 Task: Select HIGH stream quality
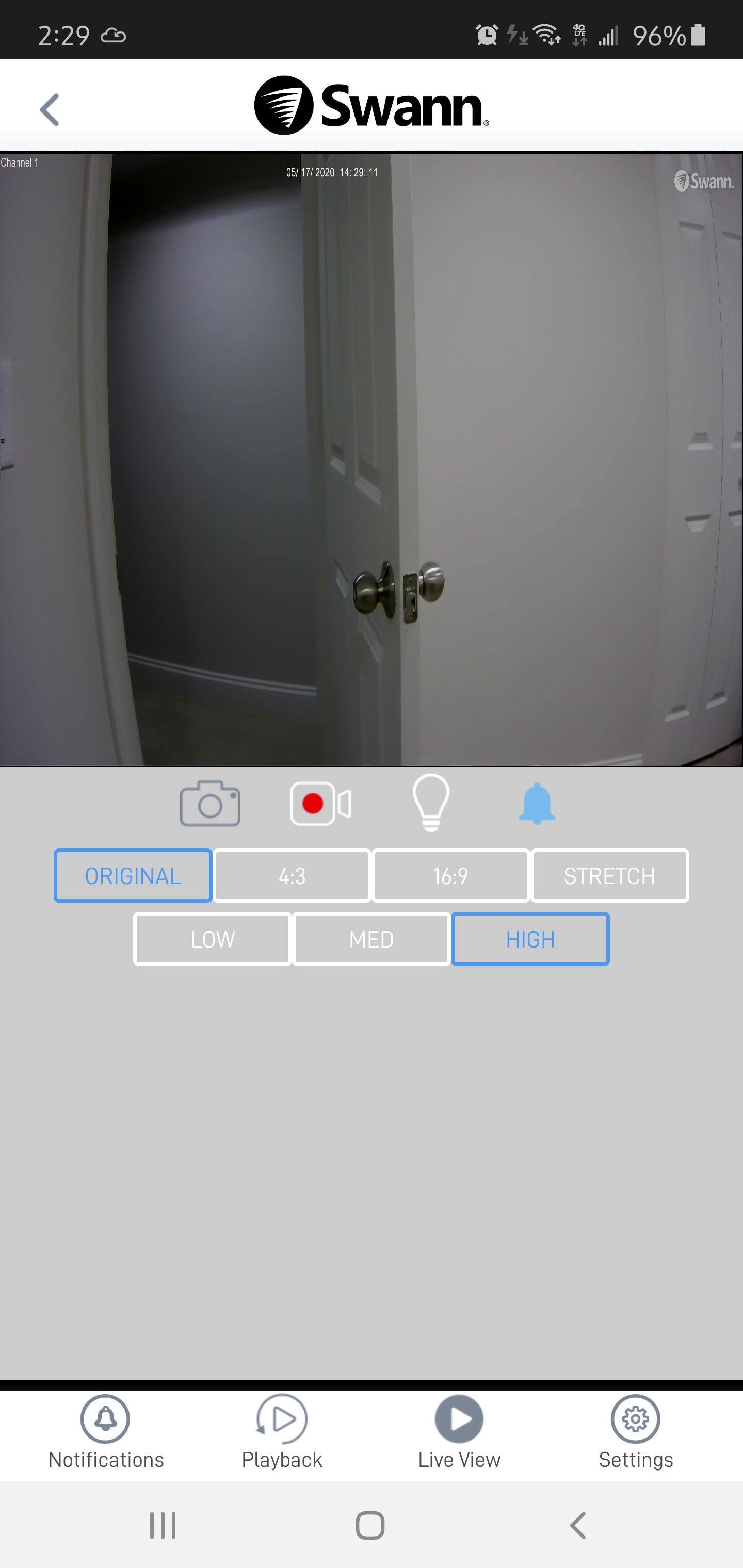(x=530, y=939)
